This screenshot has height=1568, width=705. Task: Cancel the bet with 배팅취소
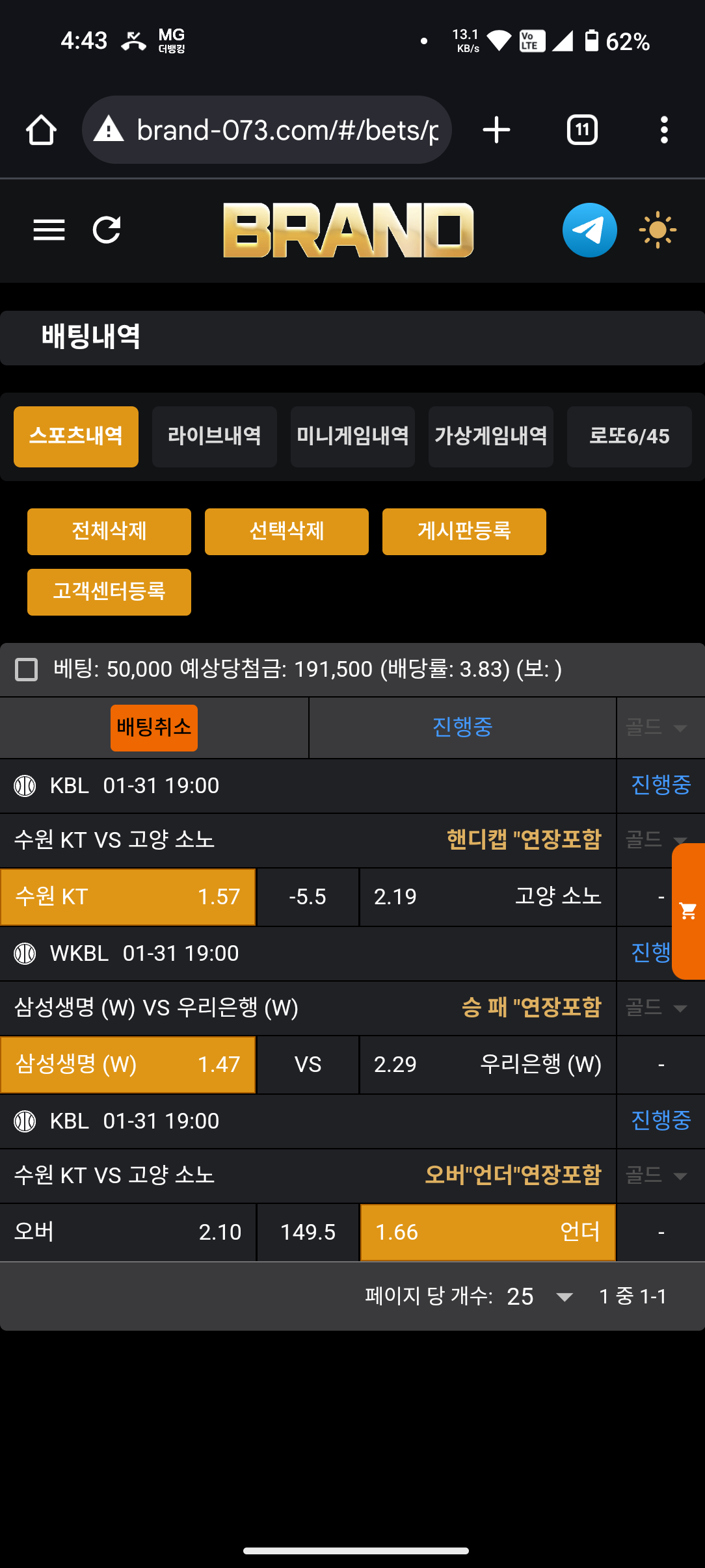click(154, 727)
